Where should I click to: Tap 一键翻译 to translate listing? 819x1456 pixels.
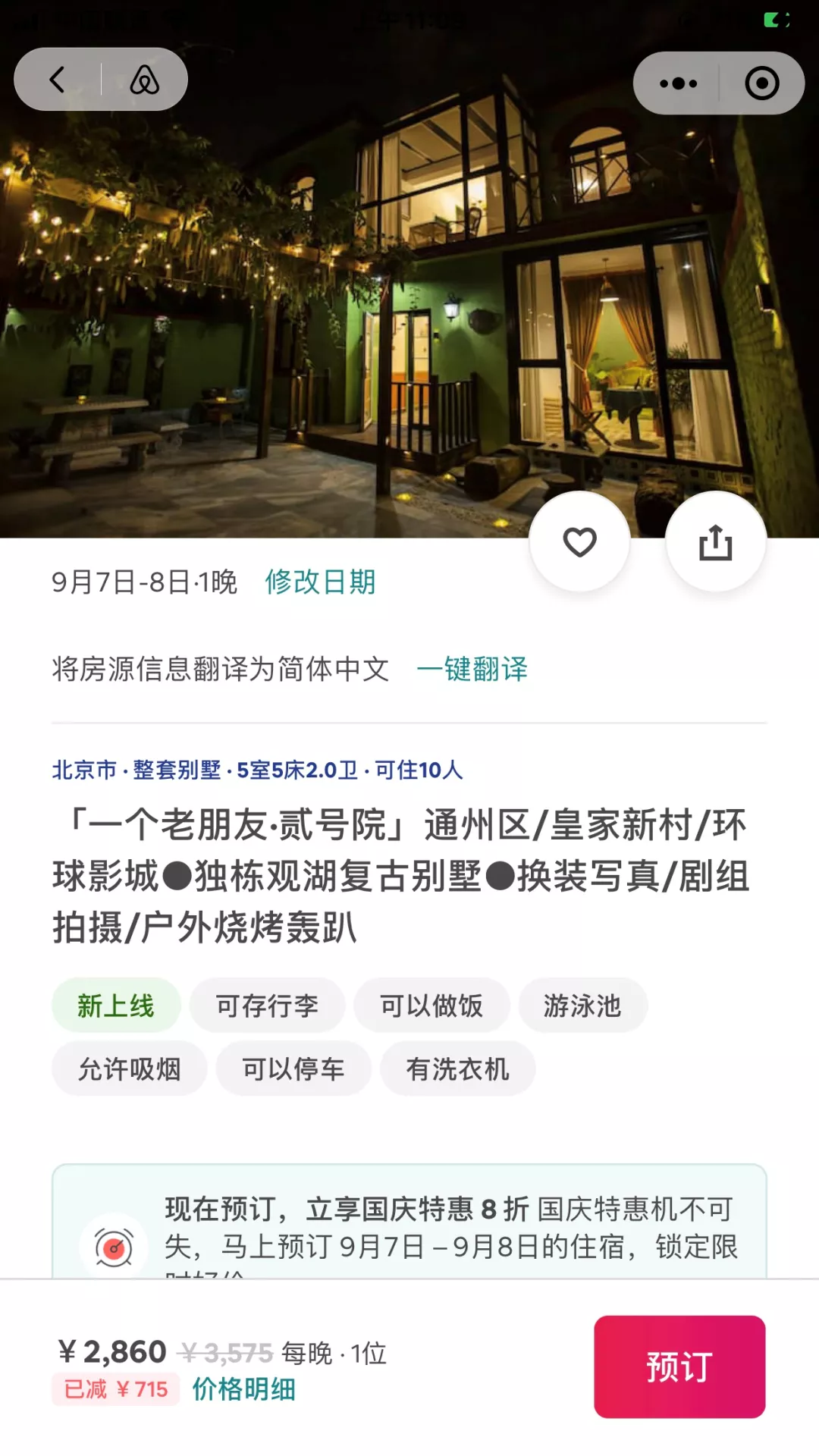click(x=472, y=669)
